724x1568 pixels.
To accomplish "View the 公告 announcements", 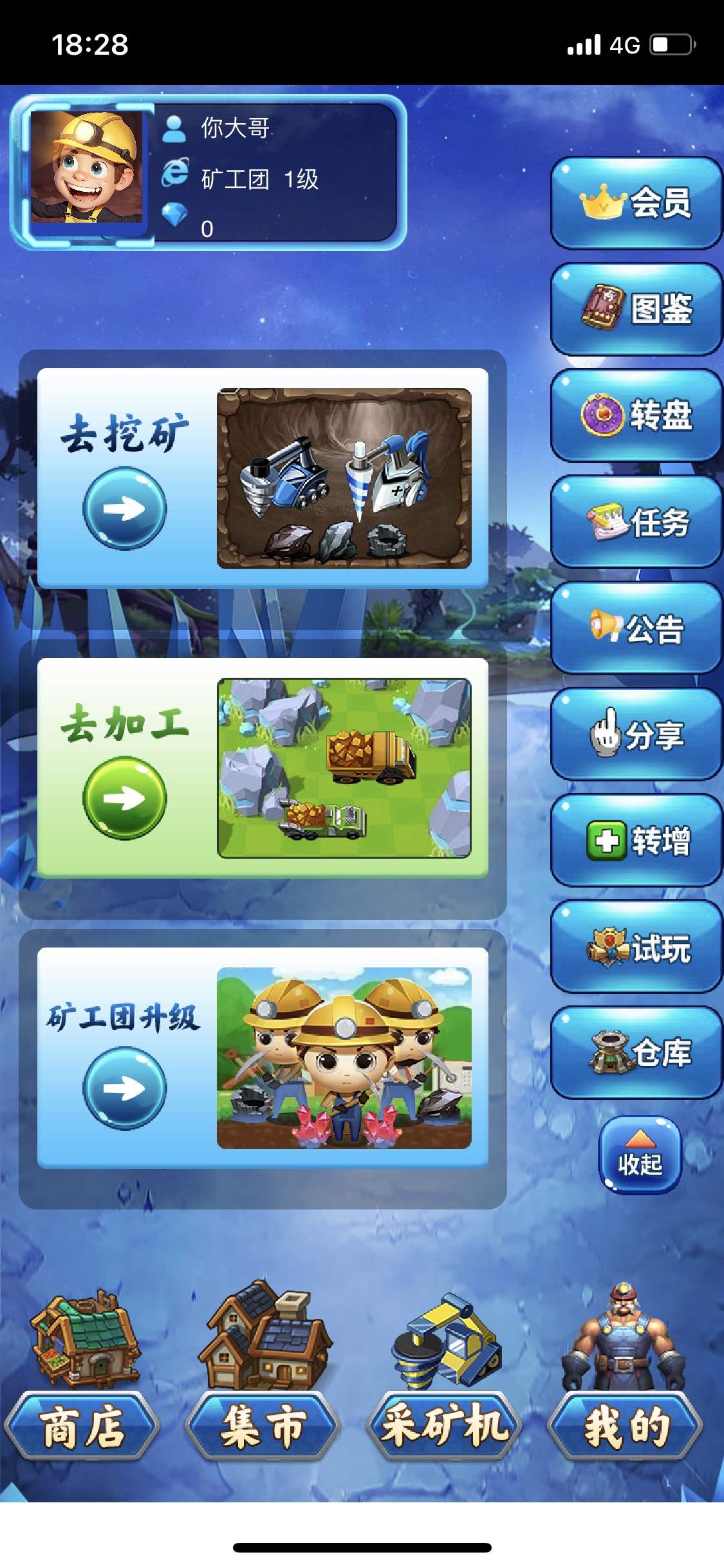I will coord(636,628).
